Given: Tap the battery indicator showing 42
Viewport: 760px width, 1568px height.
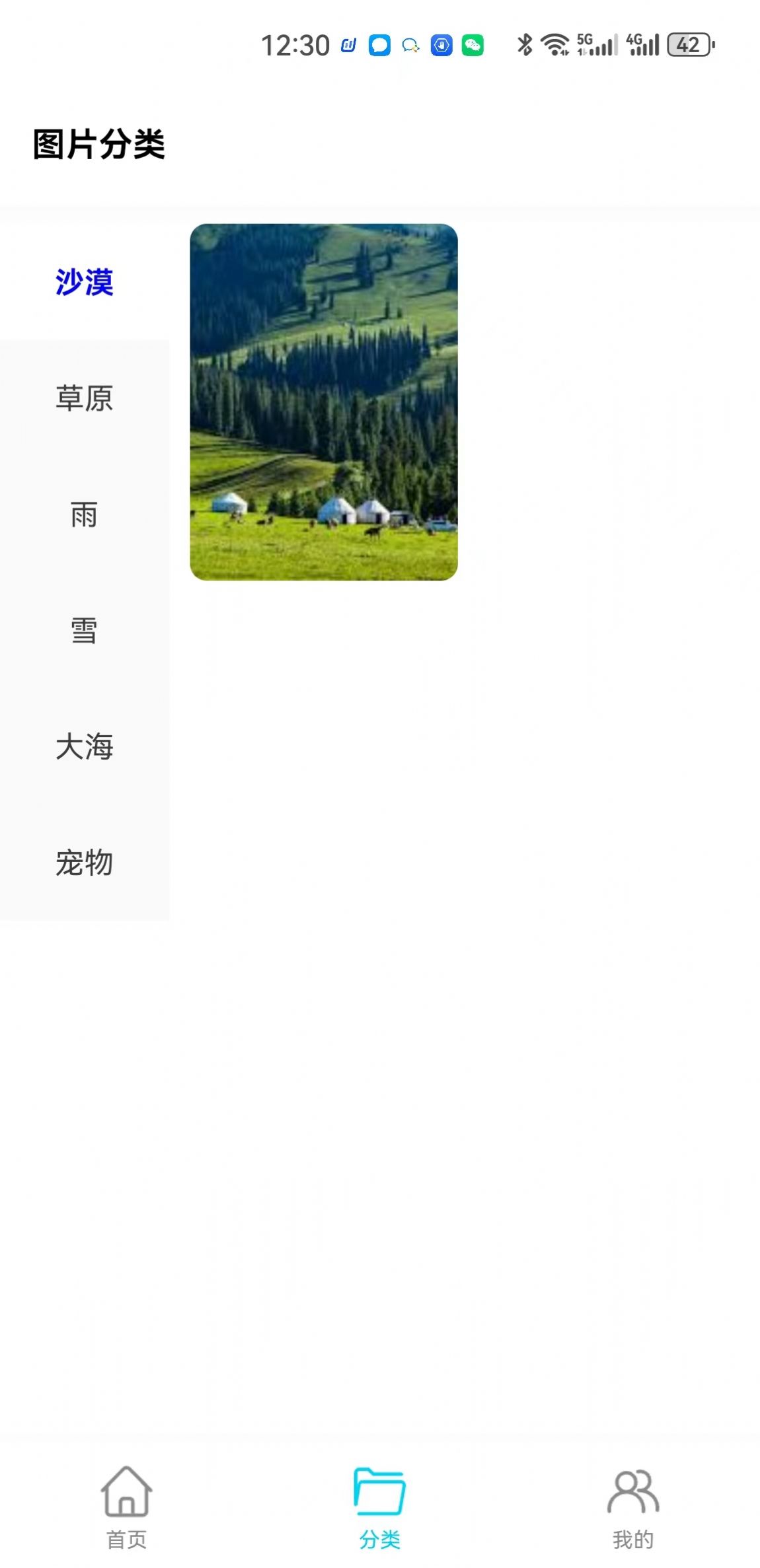Looking at the screenshot, I should click(x=690, y=45).
